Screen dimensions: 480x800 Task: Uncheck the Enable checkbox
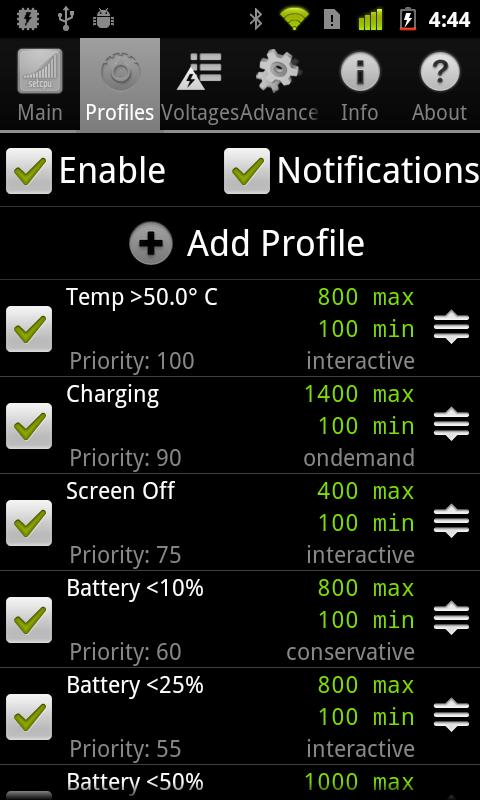pos(29,171)
